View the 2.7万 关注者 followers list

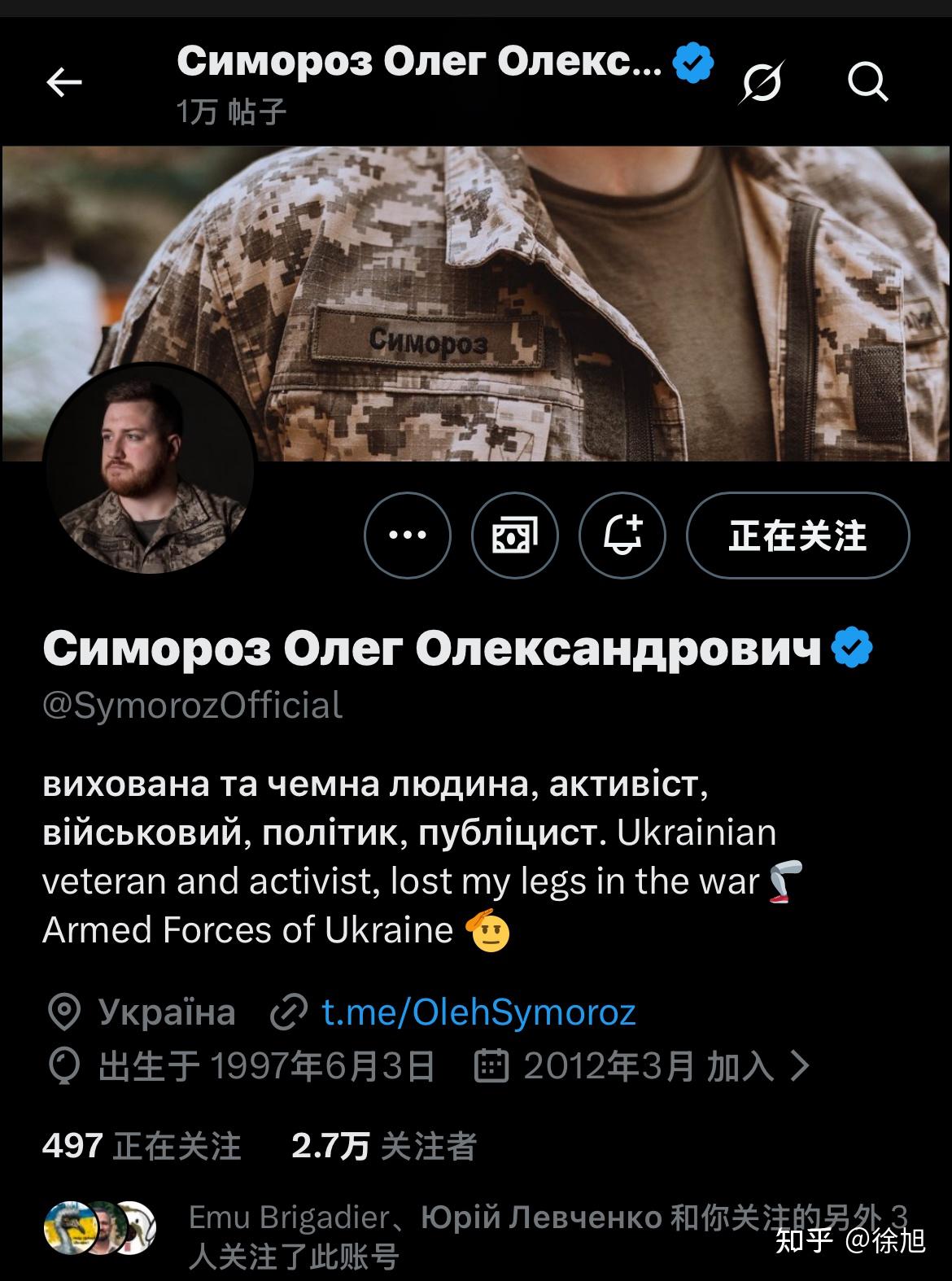[383, 1146]
